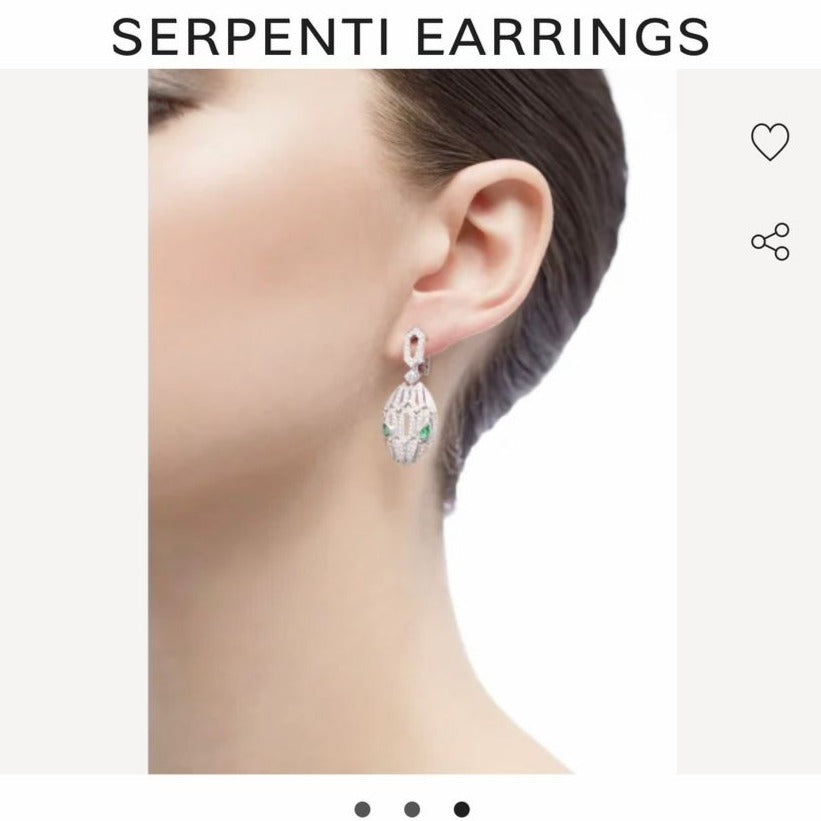Jump to the second image dot
Image resolution: width=821 pixels, height=821 pixels.
412,809
